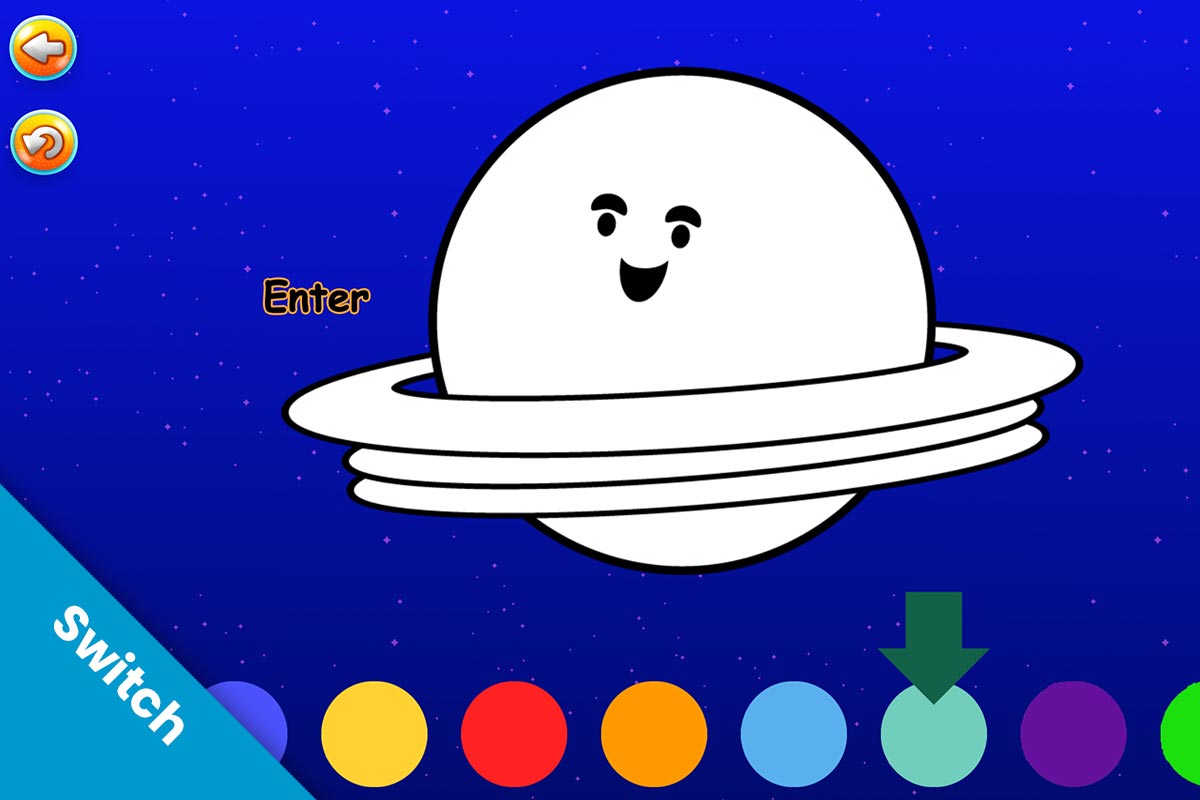Screen dimensions: 1200x800
Task: Select the bright green color swatch
Action: (1185, 734)
